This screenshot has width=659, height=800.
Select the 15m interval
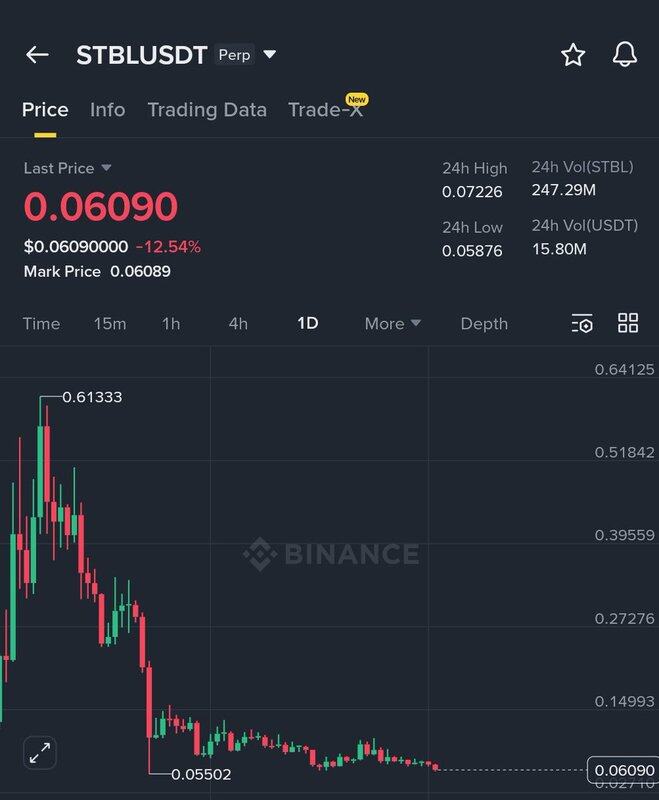110,323
